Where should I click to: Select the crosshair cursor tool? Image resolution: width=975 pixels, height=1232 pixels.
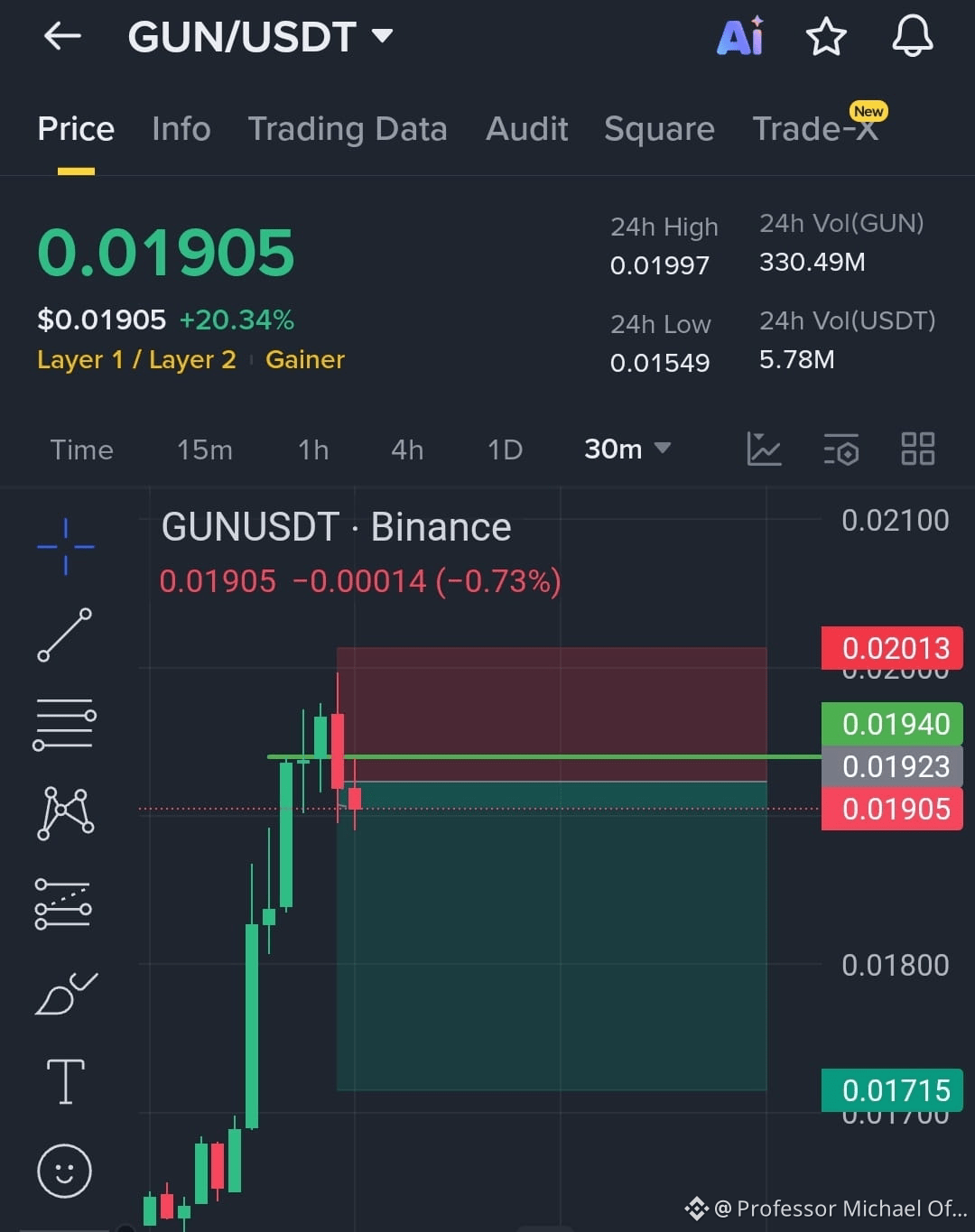65,545
